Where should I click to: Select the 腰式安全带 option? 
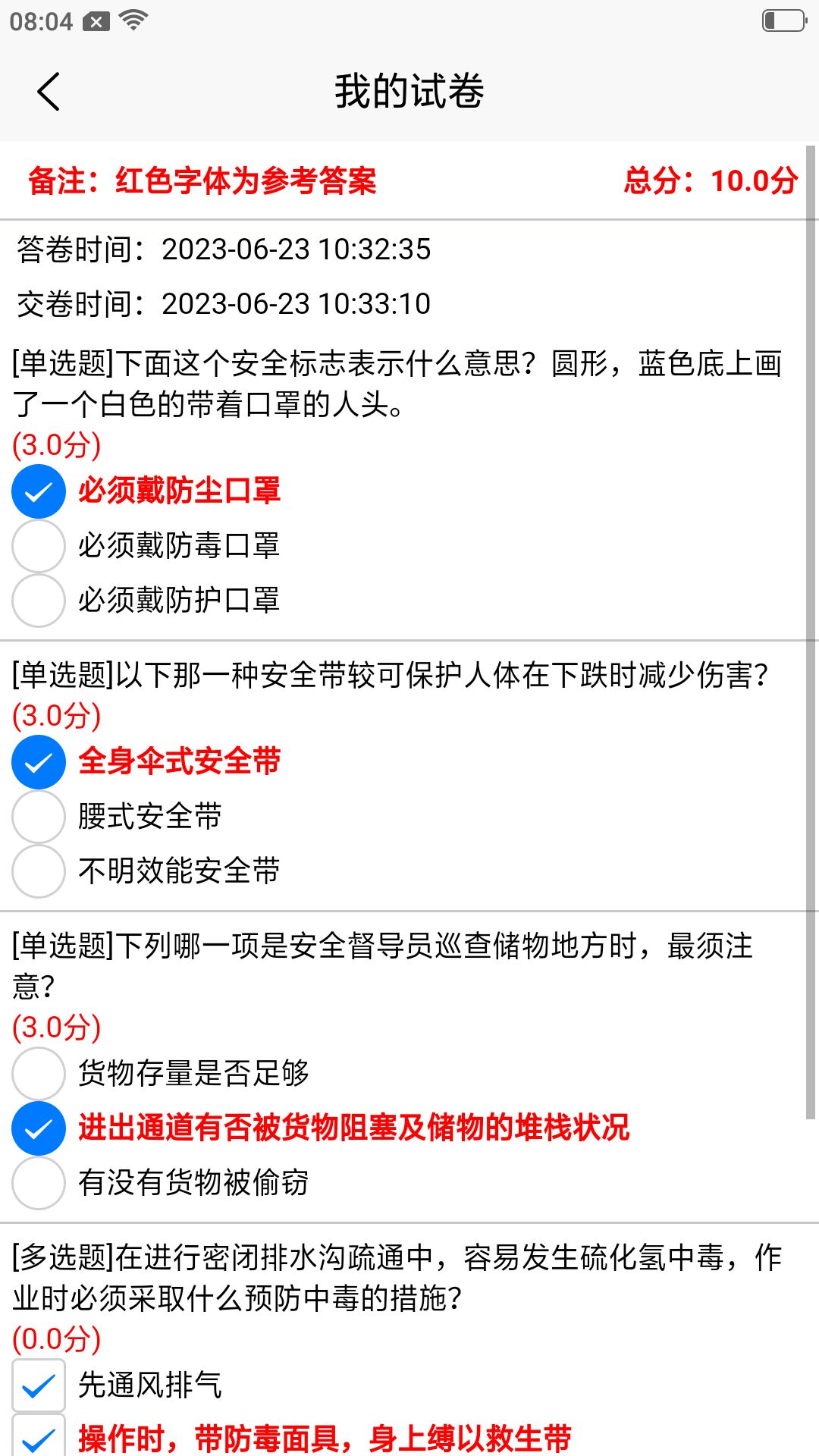38,817
